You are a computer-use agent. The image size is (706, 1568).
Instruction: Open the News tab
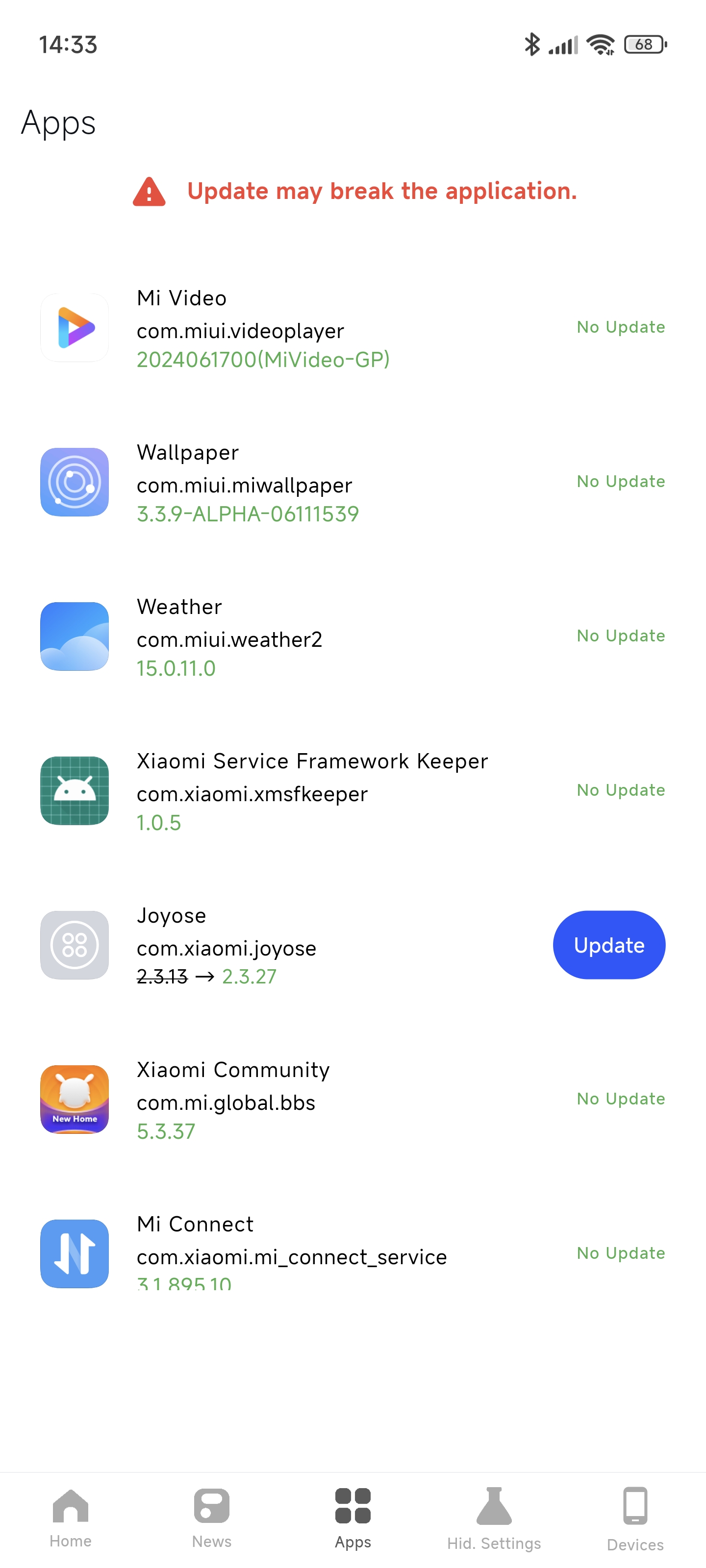[211, 1518]
